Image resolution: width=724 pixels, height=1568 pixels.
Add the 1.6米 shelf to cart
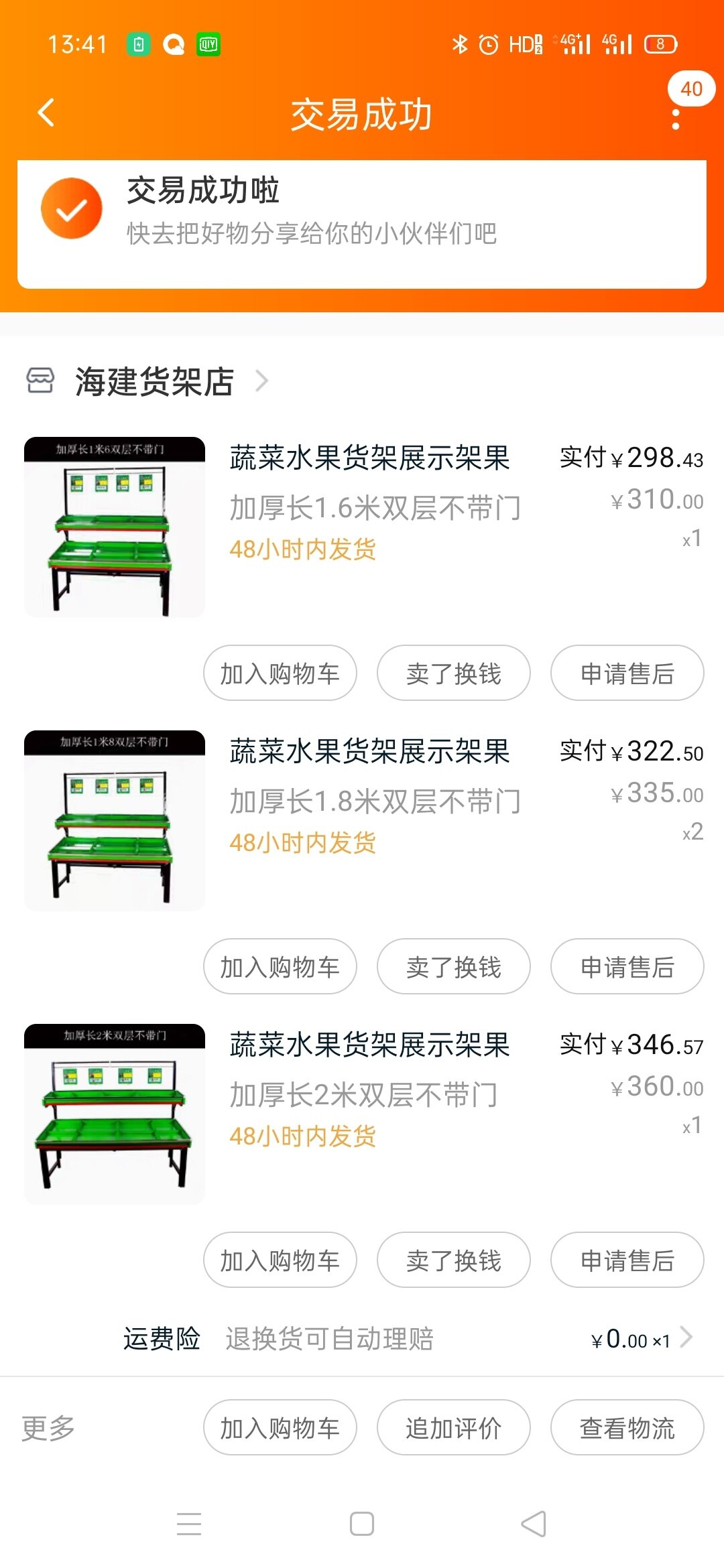click(280, 673)
